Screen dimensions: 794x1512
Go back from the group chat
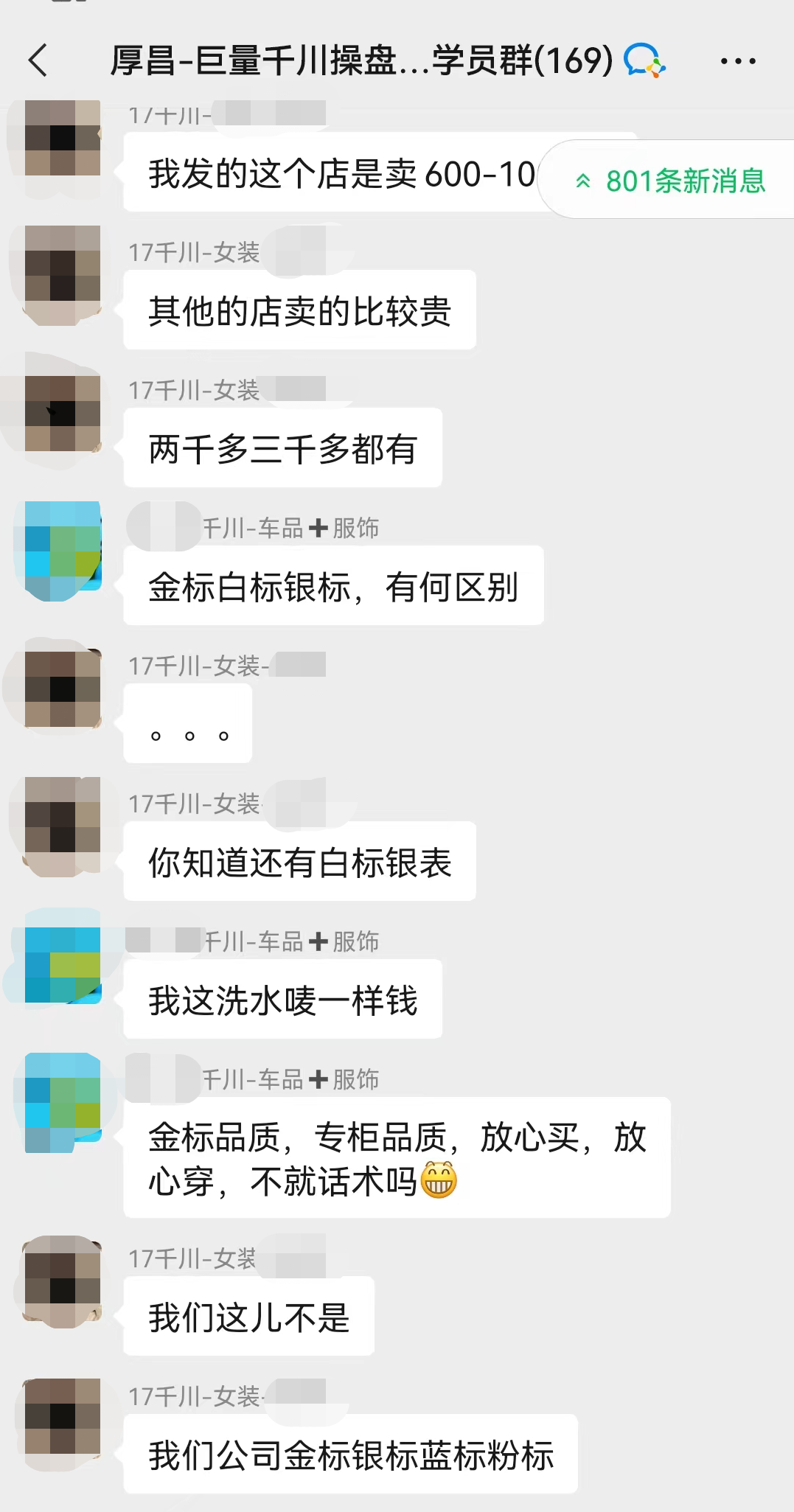[x=38, y=60]
